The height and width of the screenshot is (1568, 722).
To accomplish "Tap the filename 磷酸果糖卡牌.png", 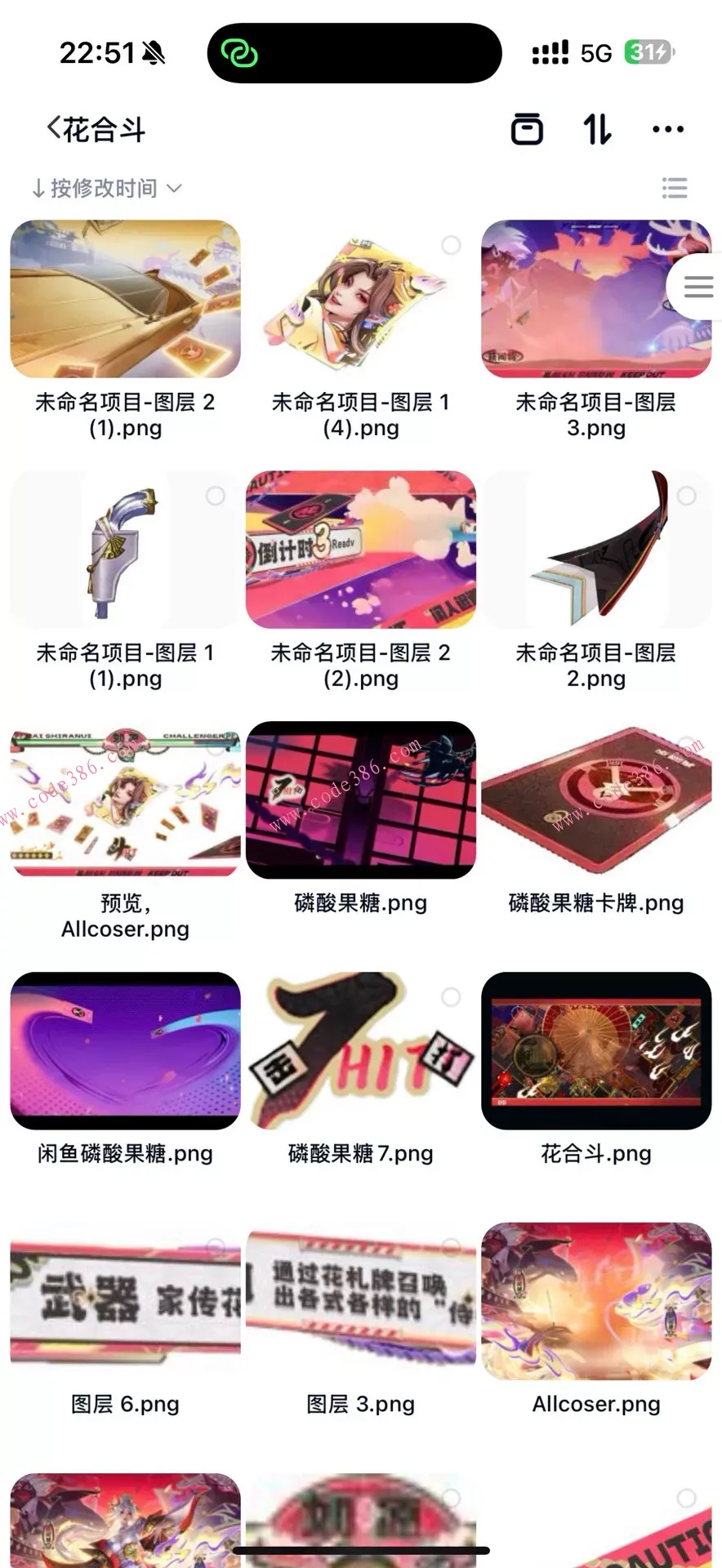I will [595, 903].
